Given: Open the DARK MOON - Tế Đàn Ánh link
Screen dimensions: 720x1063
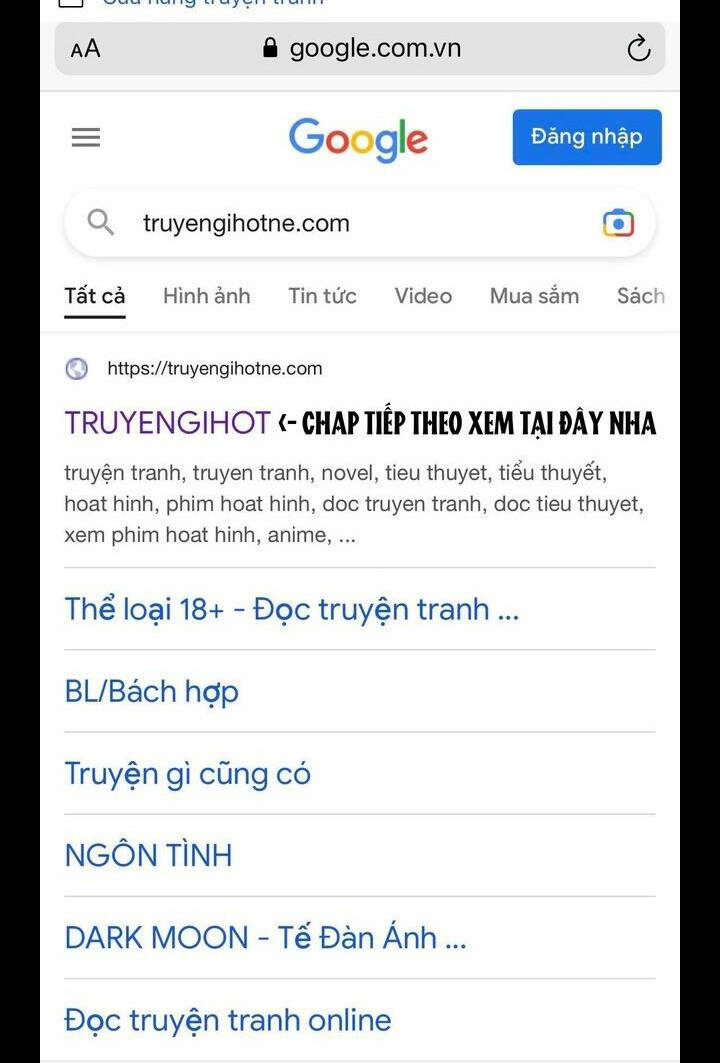Looking at the screenshot, I should (x=265, y=937).
